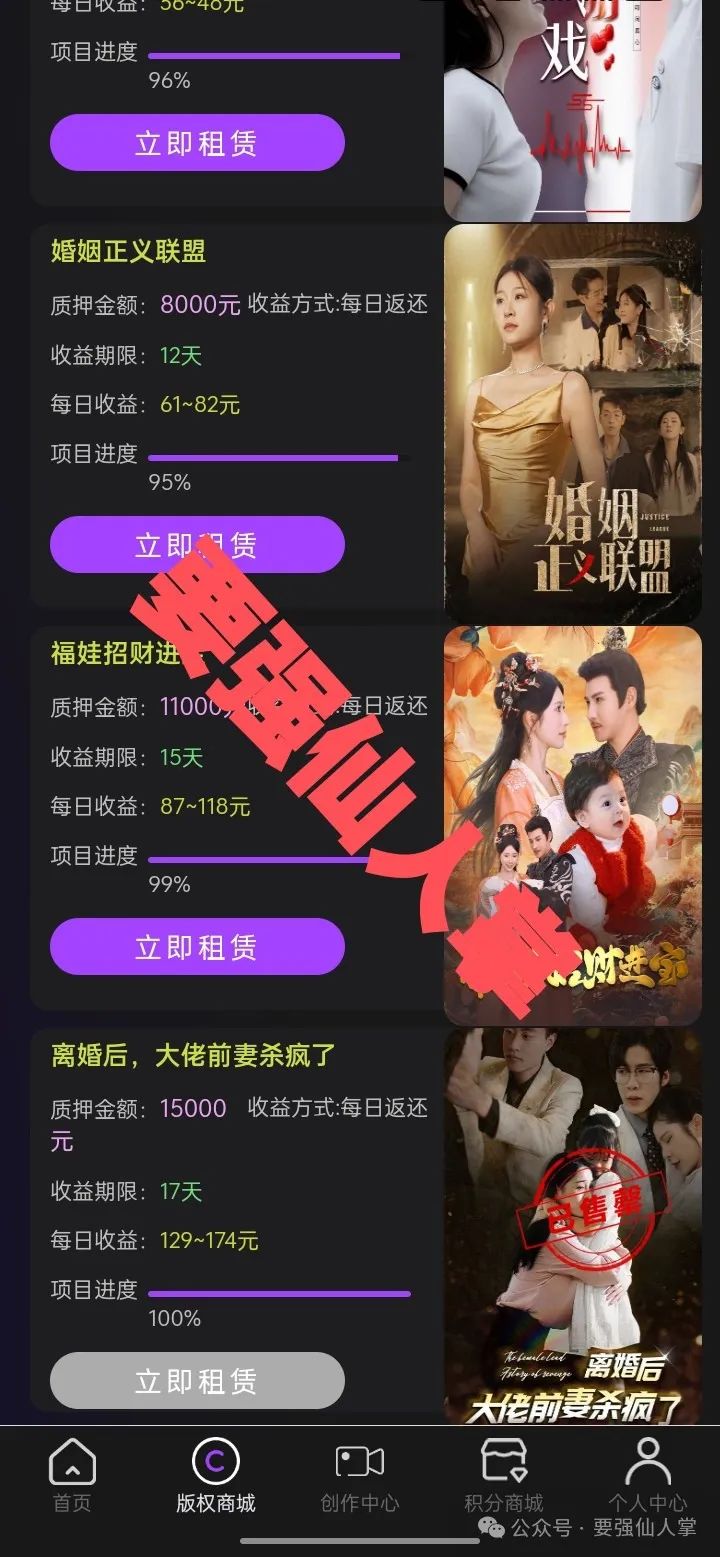Tap the grey 立即租赁 for 离婚后，大佬前妻杀疯了

[197, 1380]
